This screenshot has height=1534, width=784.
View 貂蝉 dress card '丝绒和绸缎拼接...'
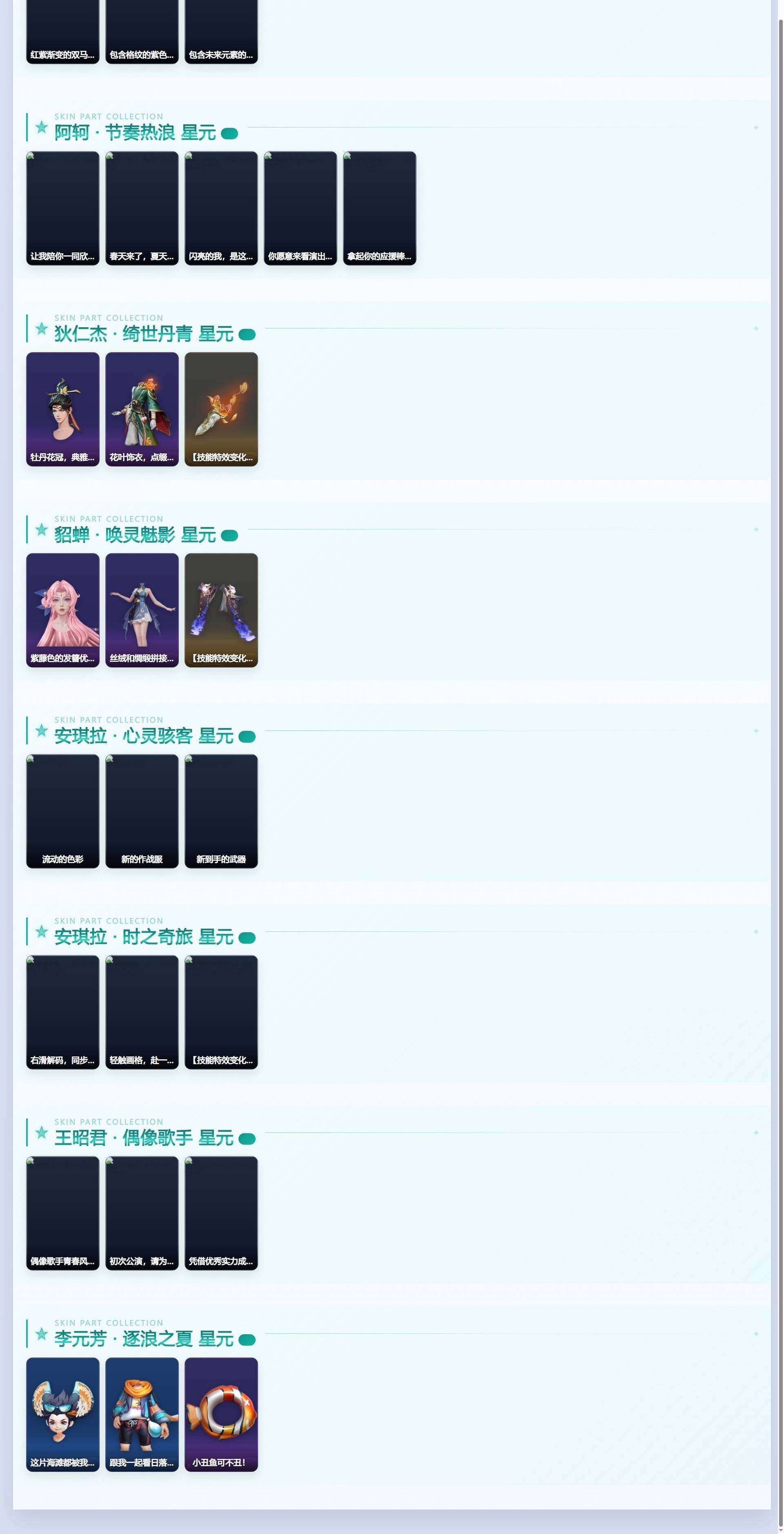click(x=142, y=610)
